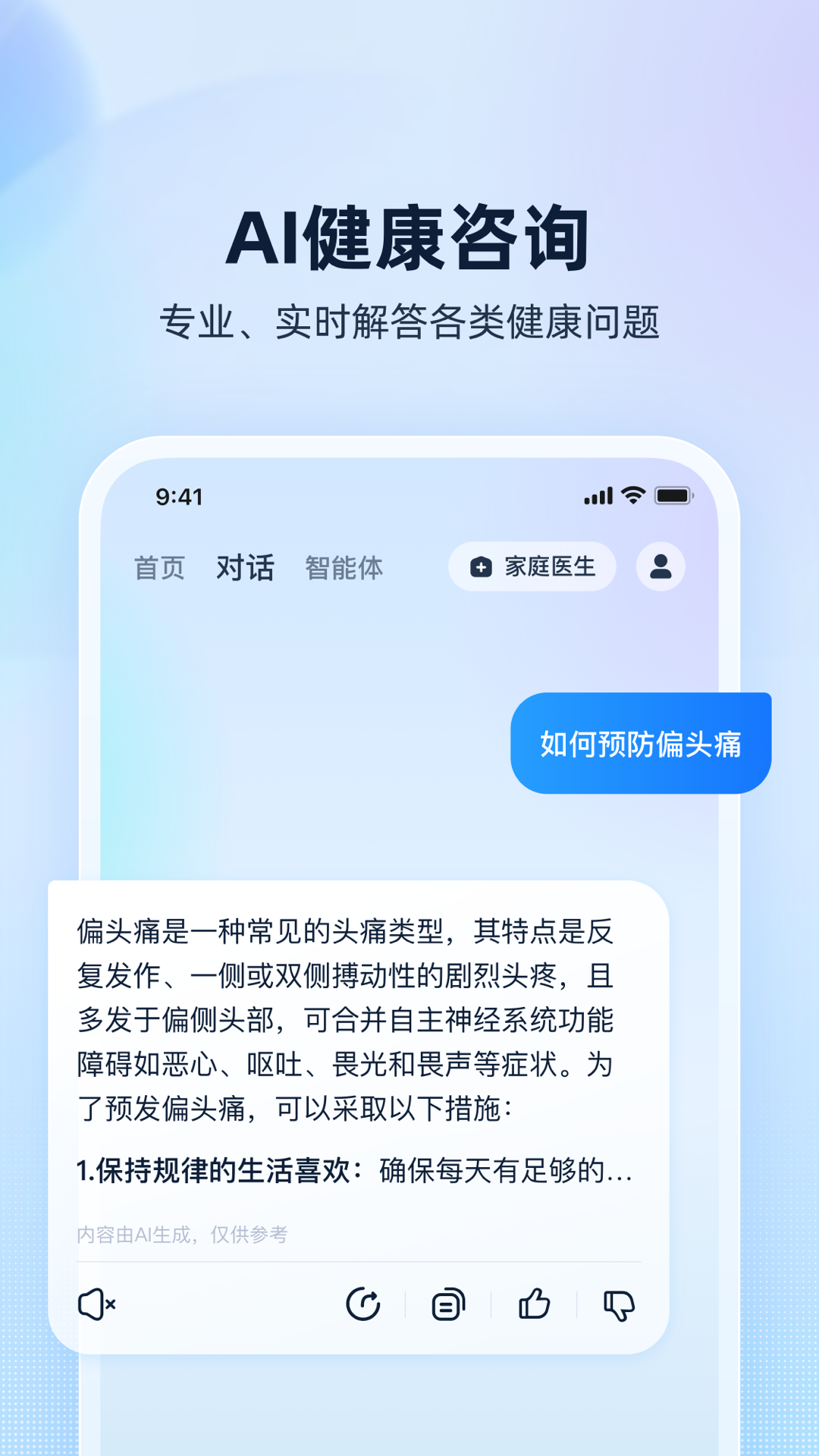Switch to the 首页 tab
The height and width of the screenshot is (1456, 819).
[160, 568]
